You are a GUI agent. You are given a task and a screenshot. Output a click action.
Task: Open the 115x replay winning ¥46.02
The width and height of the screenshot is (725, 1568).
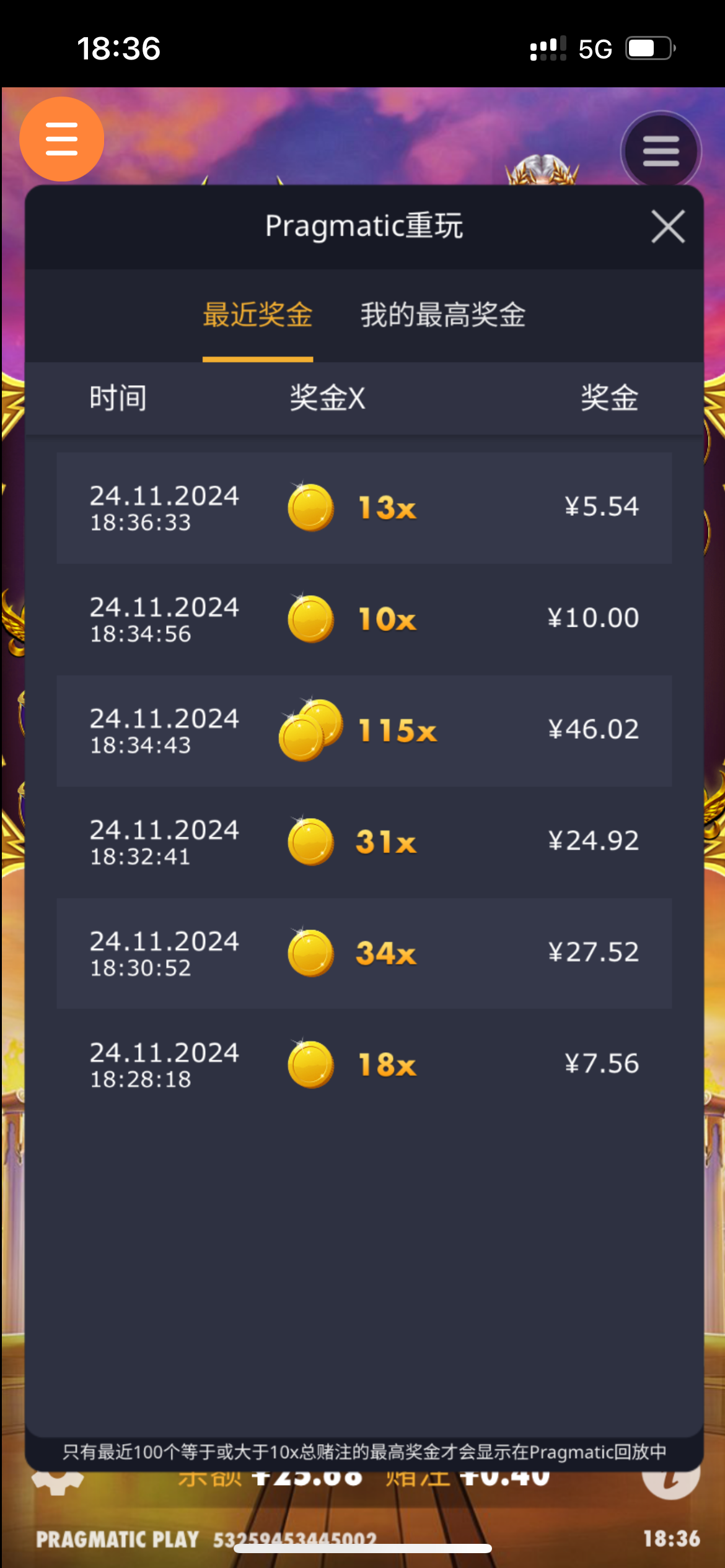pyautogui.click(x=364, y=731)
